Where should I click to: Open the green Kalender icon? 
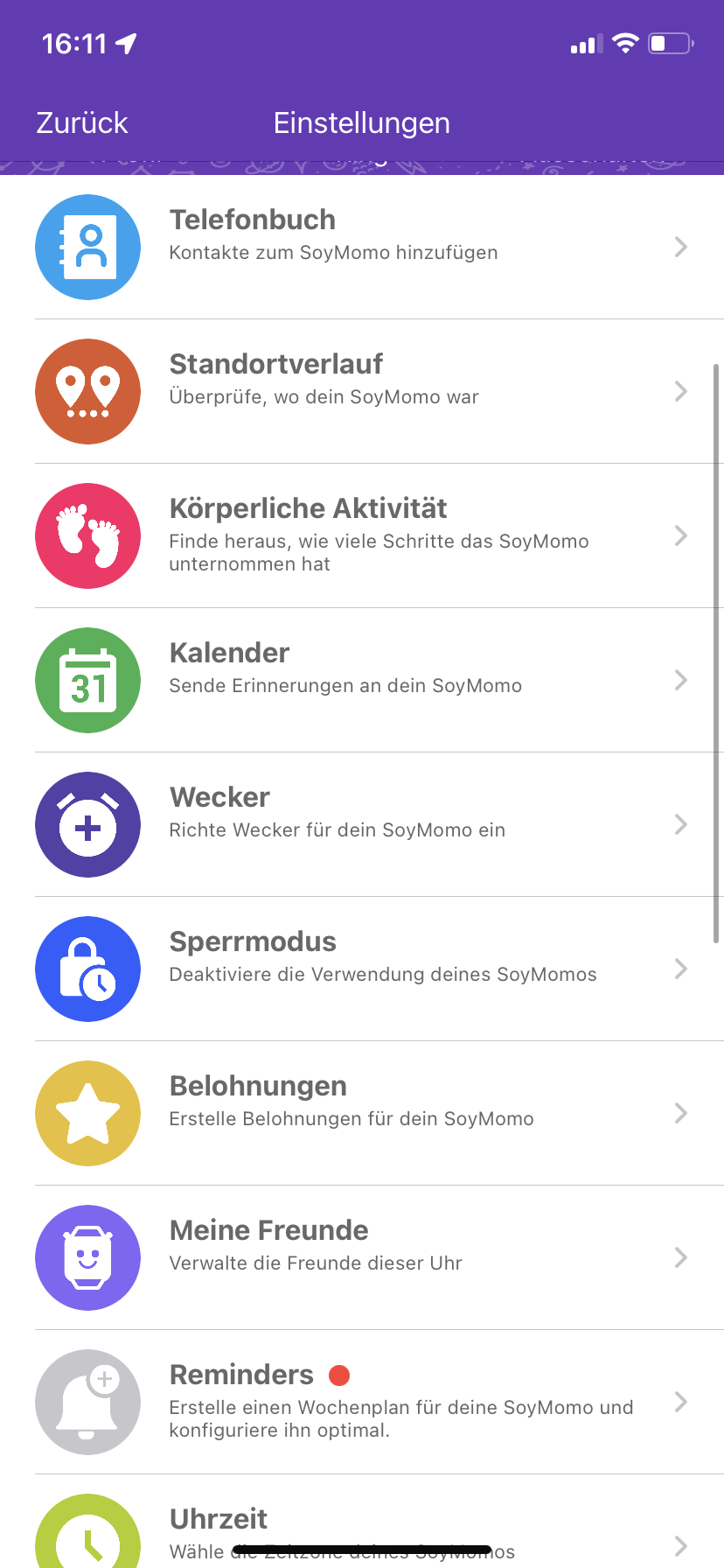tap(87, 680)
